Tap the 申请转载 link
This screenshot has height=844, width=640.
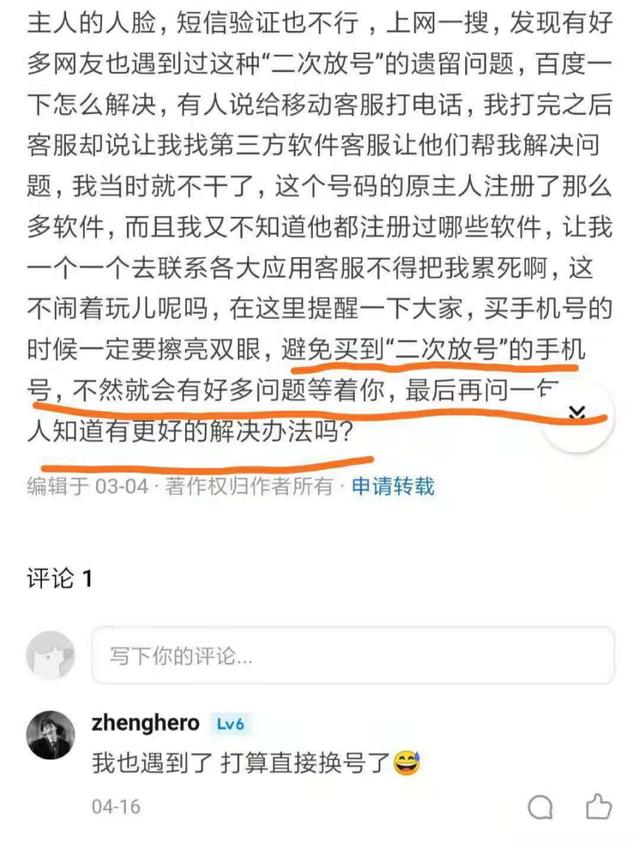tap(392, 487)
